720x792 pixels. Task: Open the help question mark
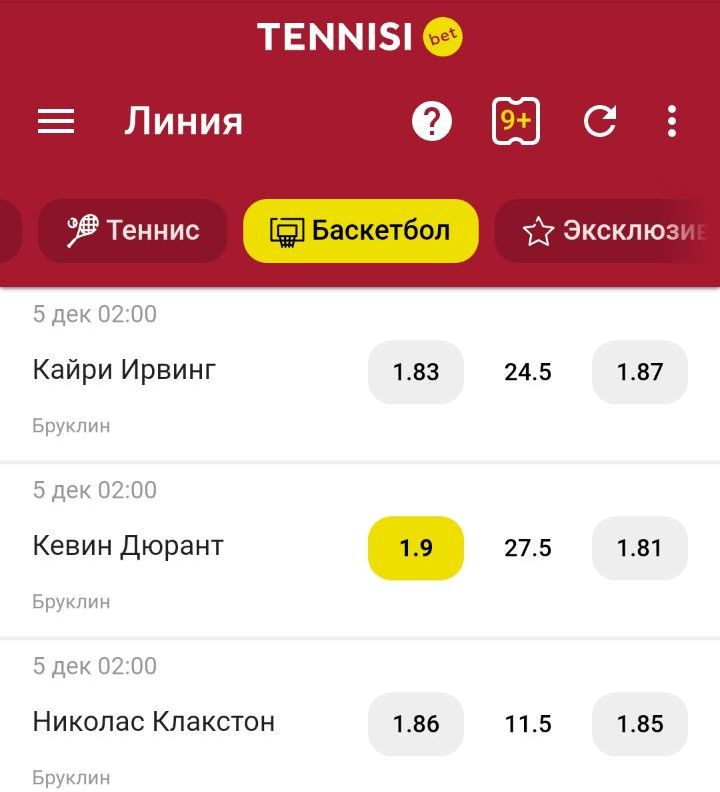[x=432, y=122]
